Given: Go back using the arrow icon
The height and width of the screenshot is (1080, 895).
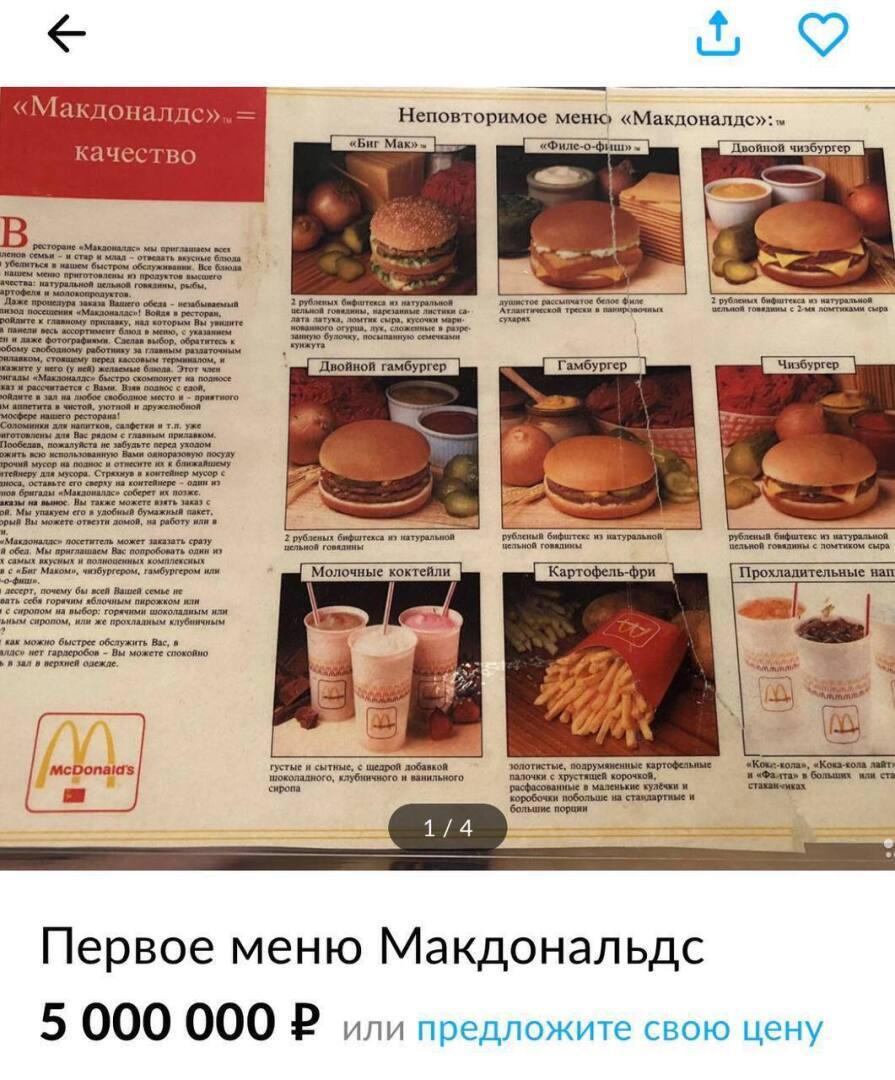Looking at the screenshot, I should click(67, 35).
